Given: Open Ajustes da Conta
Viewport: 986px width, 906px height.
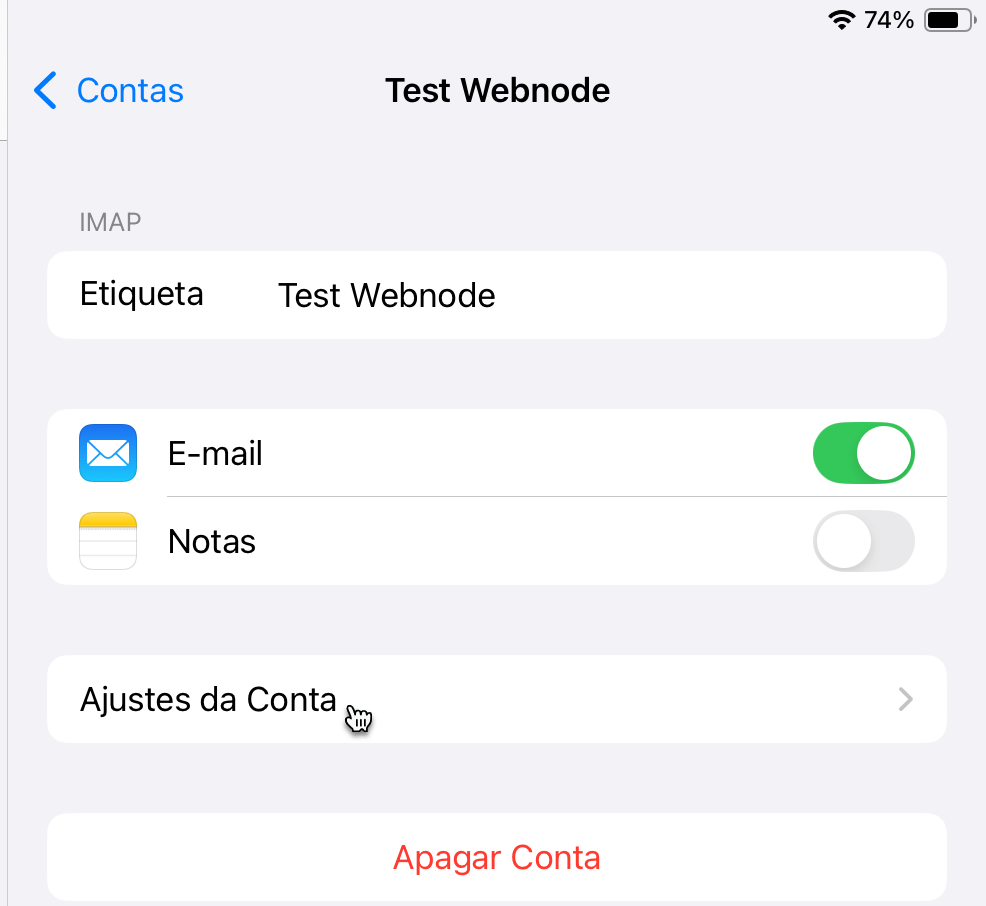Looking at the screenshot, I should [x=496, y=699].
